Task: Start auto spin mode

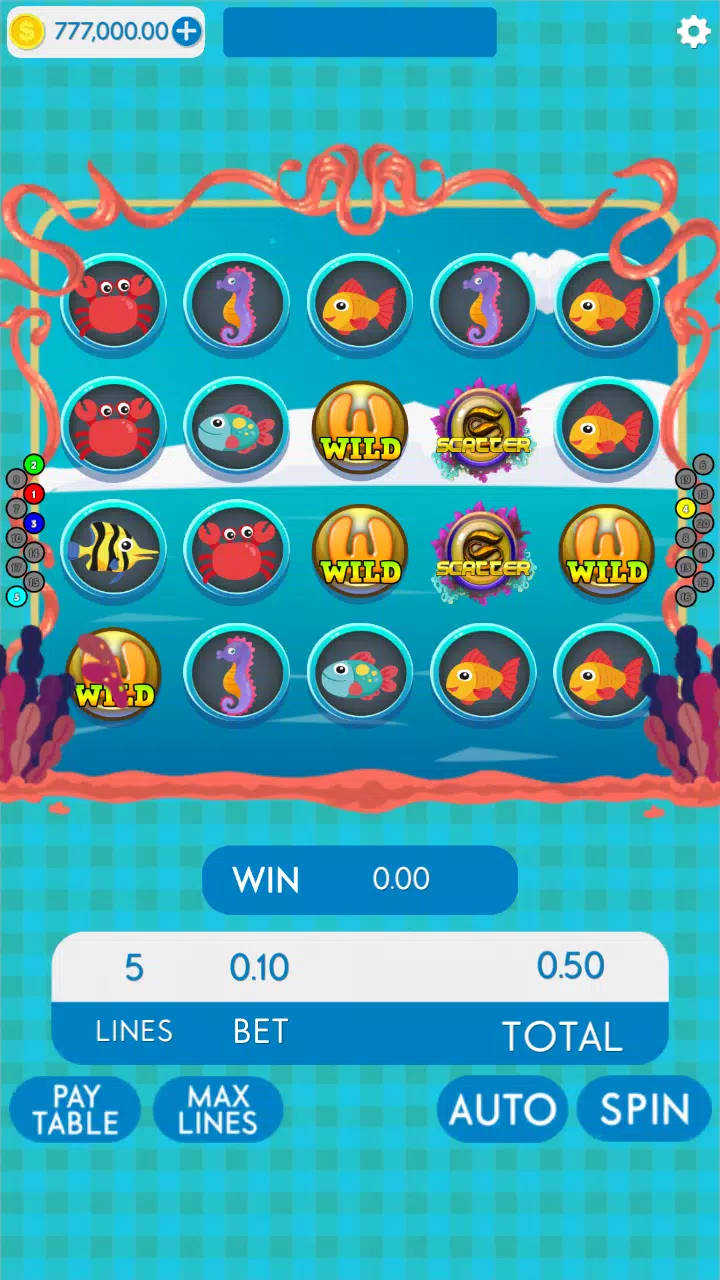Action: click(502, 1109)
